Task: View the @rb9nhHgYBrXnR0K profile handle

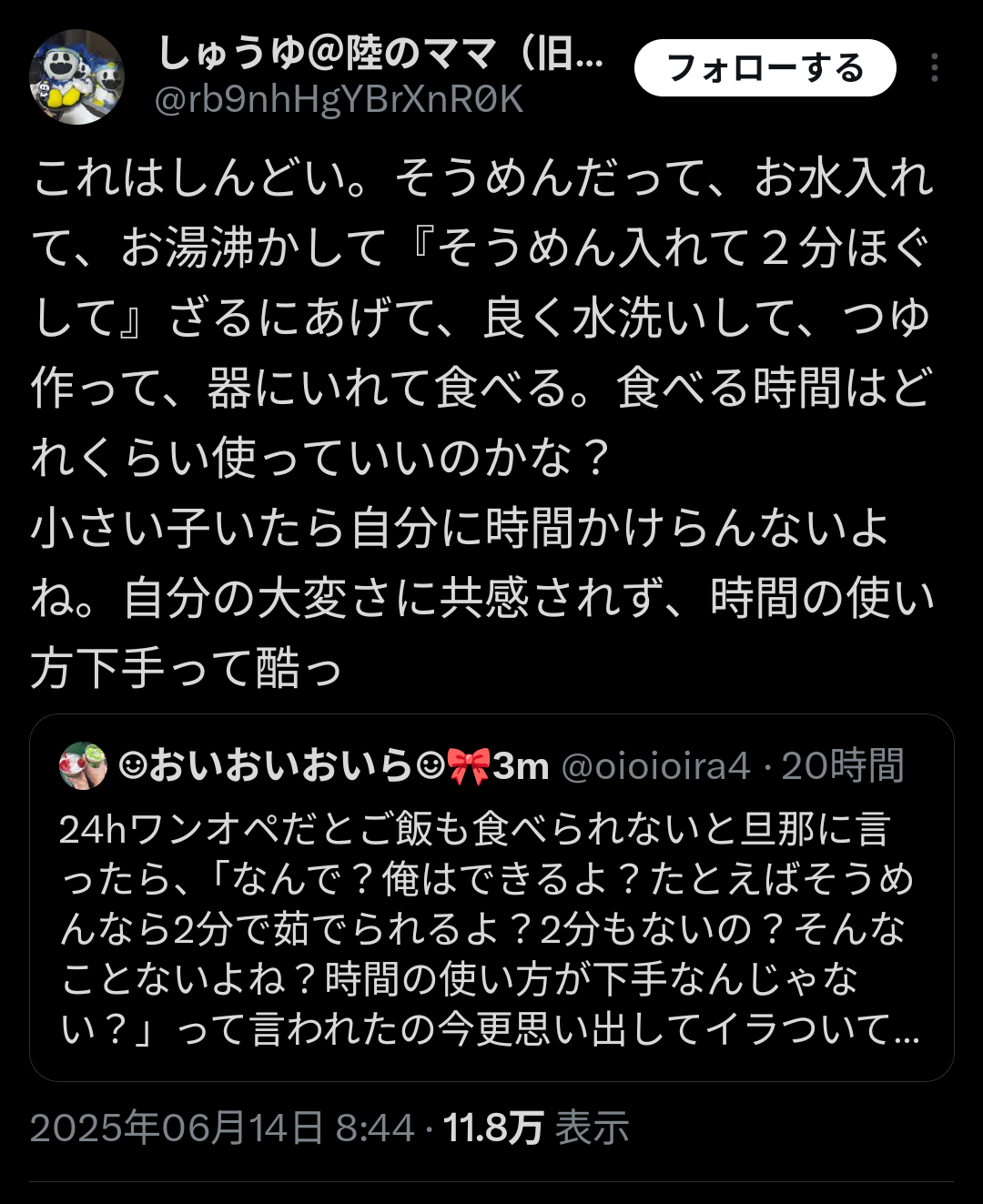Action: pyautogui.click(x=339, y=100)
